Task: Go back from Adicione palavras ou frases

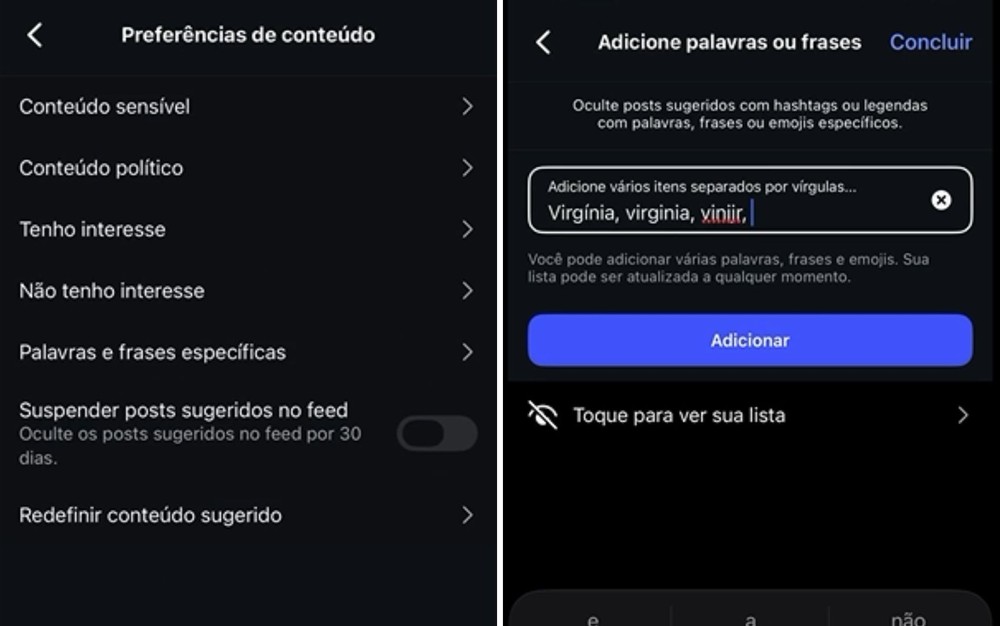Action: point(543,42)
